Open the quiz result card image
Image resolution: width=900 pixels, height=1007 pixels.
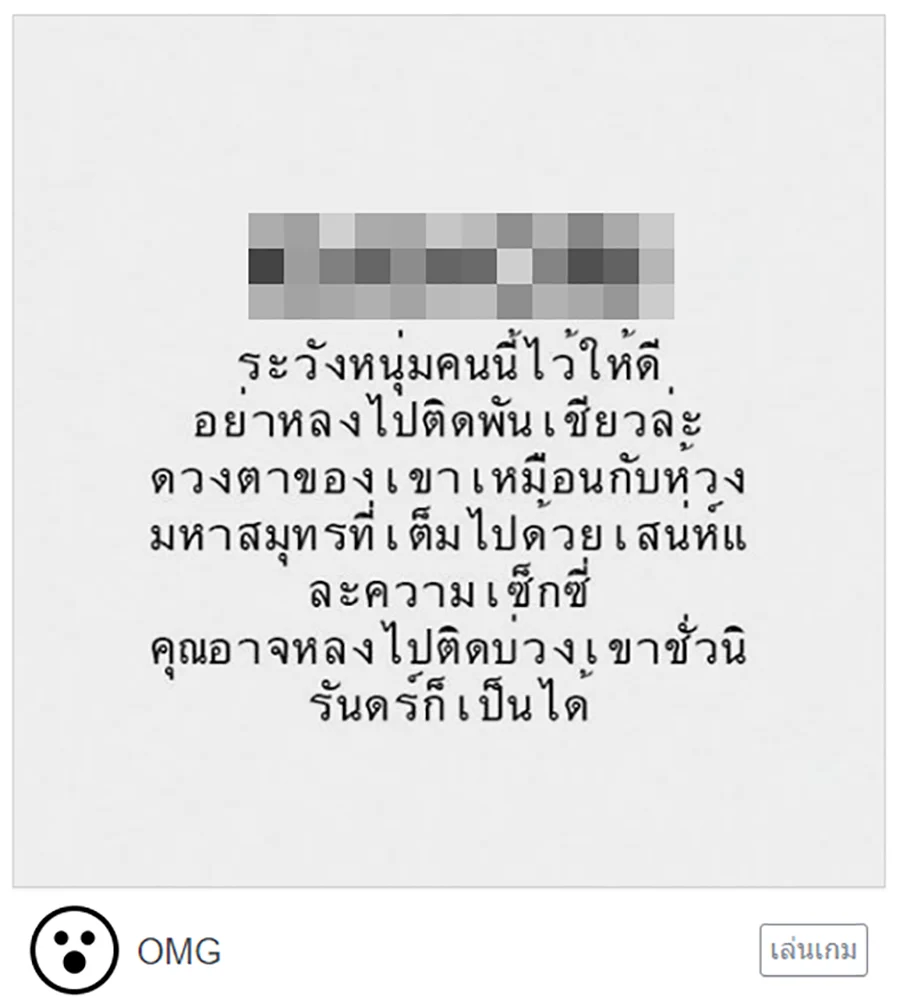(448, 450)
